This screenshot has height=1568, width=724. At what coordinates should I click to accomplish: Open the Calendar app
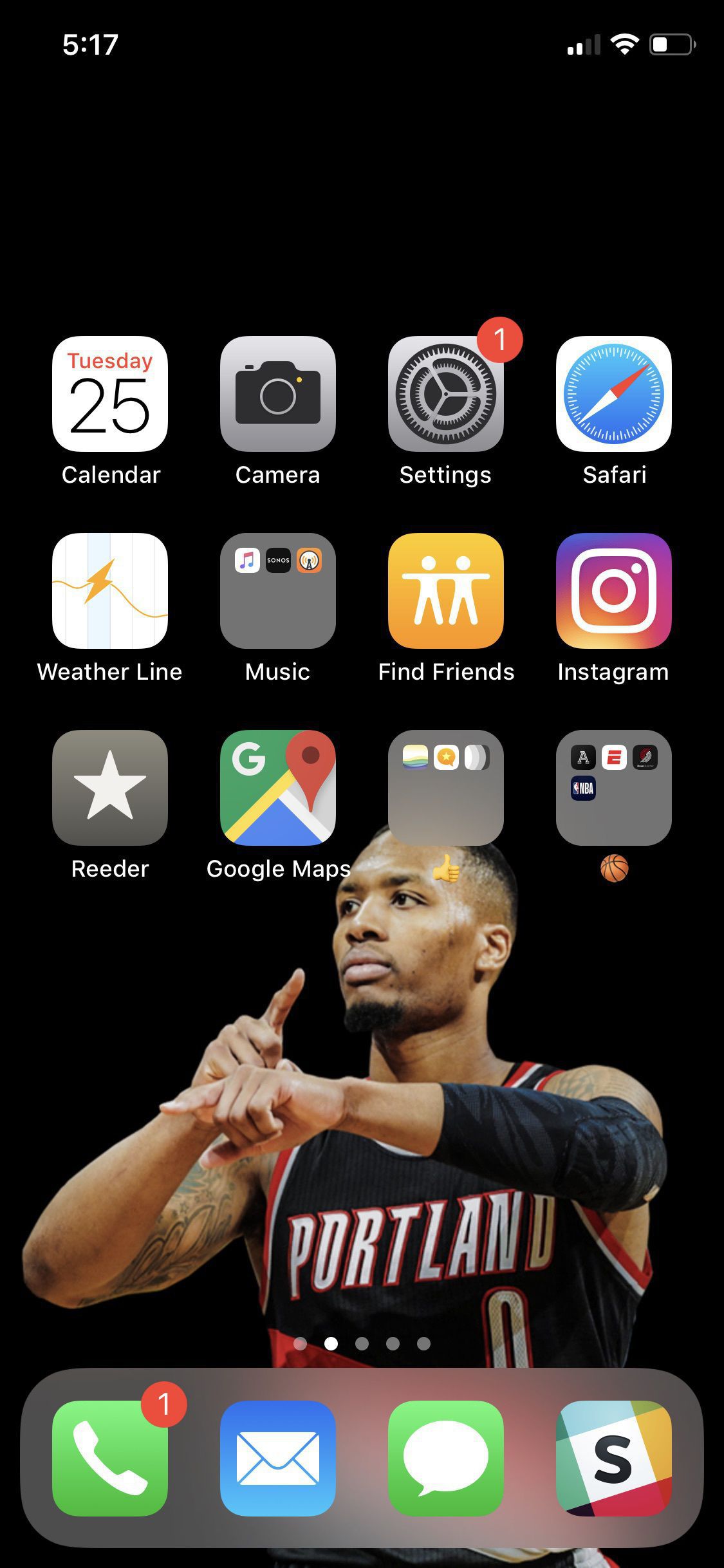110,393
